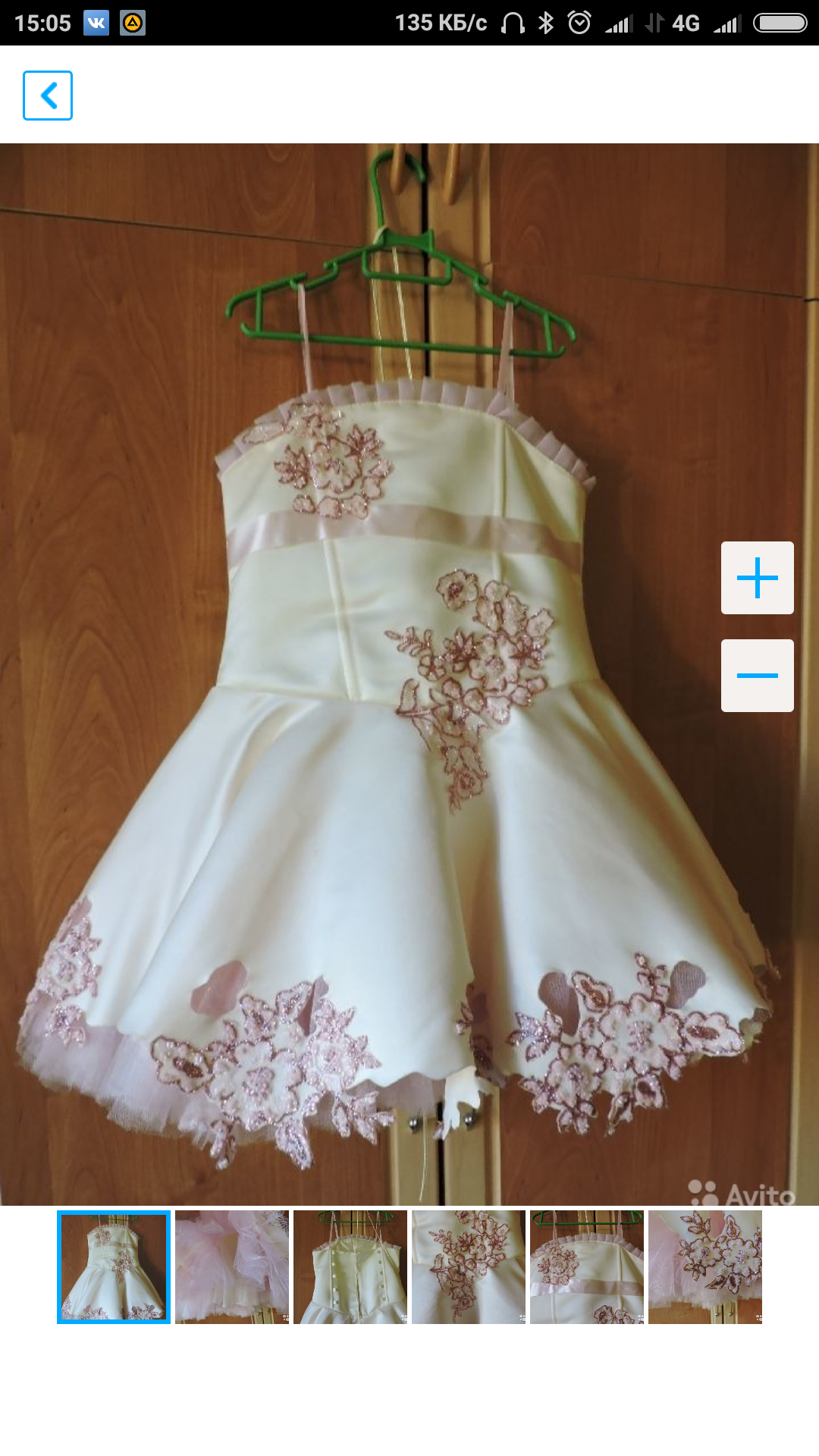Zoom out with the minus button
The image size is (819, 1456).
[757, 676]
